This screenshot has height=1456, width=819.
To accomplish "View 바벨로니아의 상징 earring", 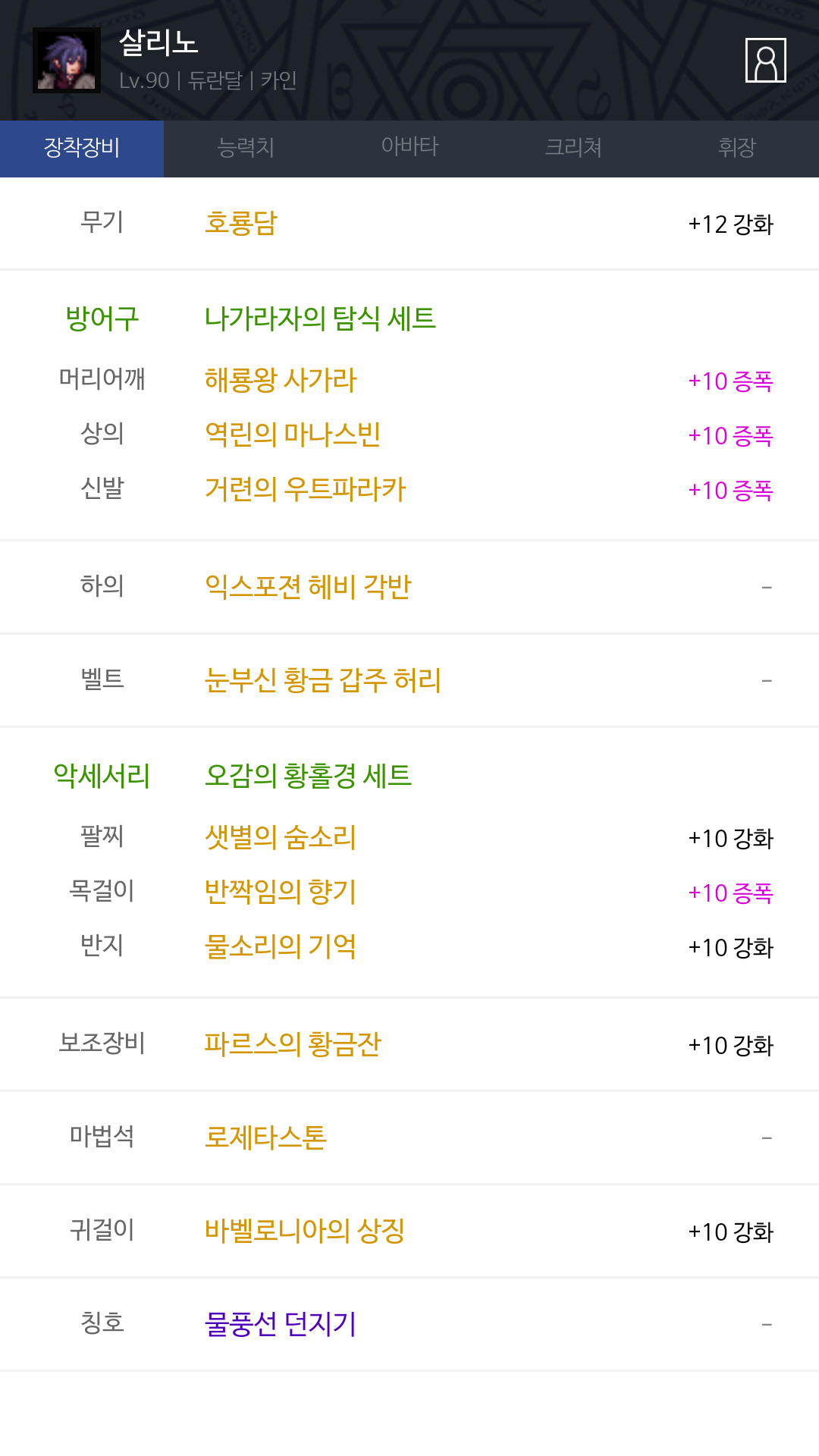I will pos(305,1231).
